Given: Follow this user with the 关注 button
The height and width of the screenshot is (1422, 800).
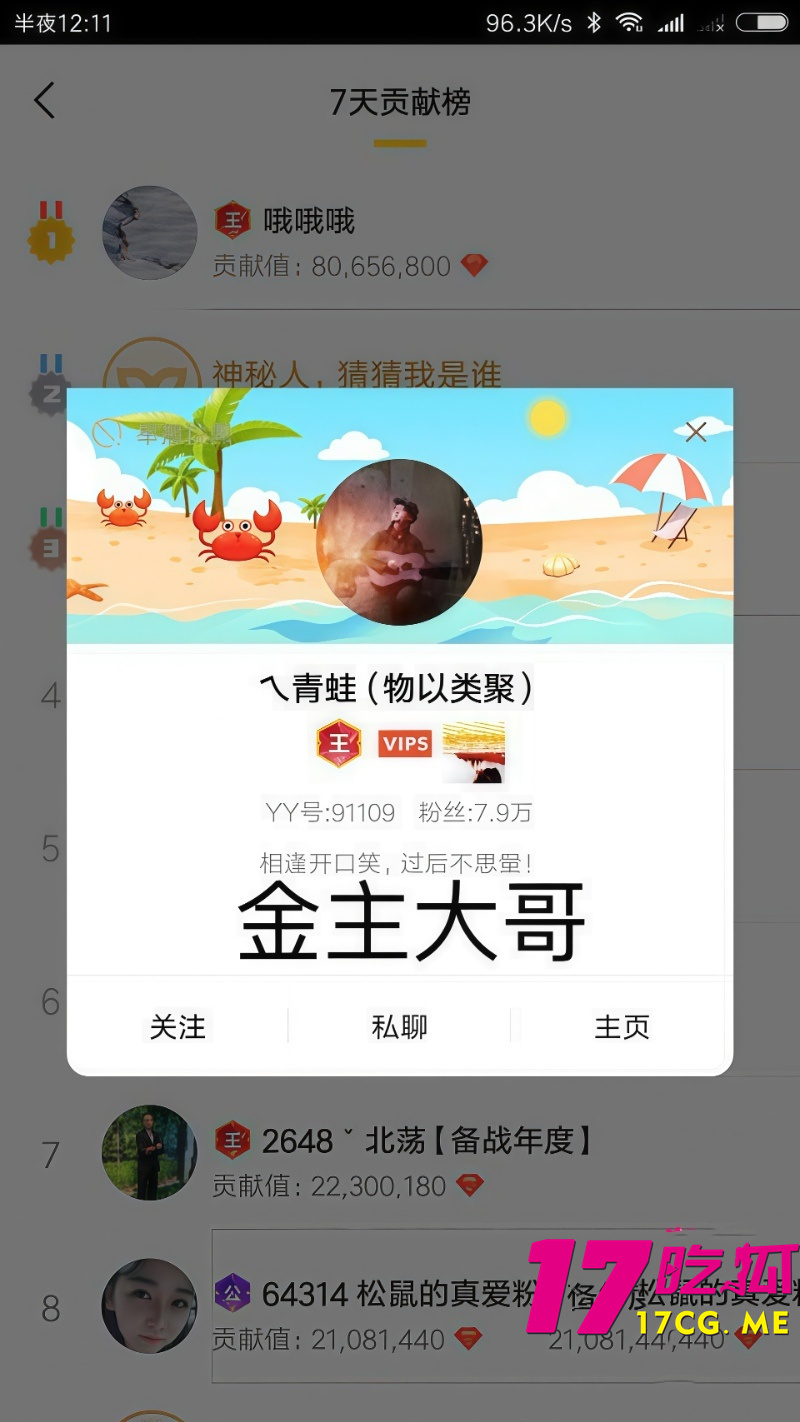Looking at the screenshot, I should 178,1027.
